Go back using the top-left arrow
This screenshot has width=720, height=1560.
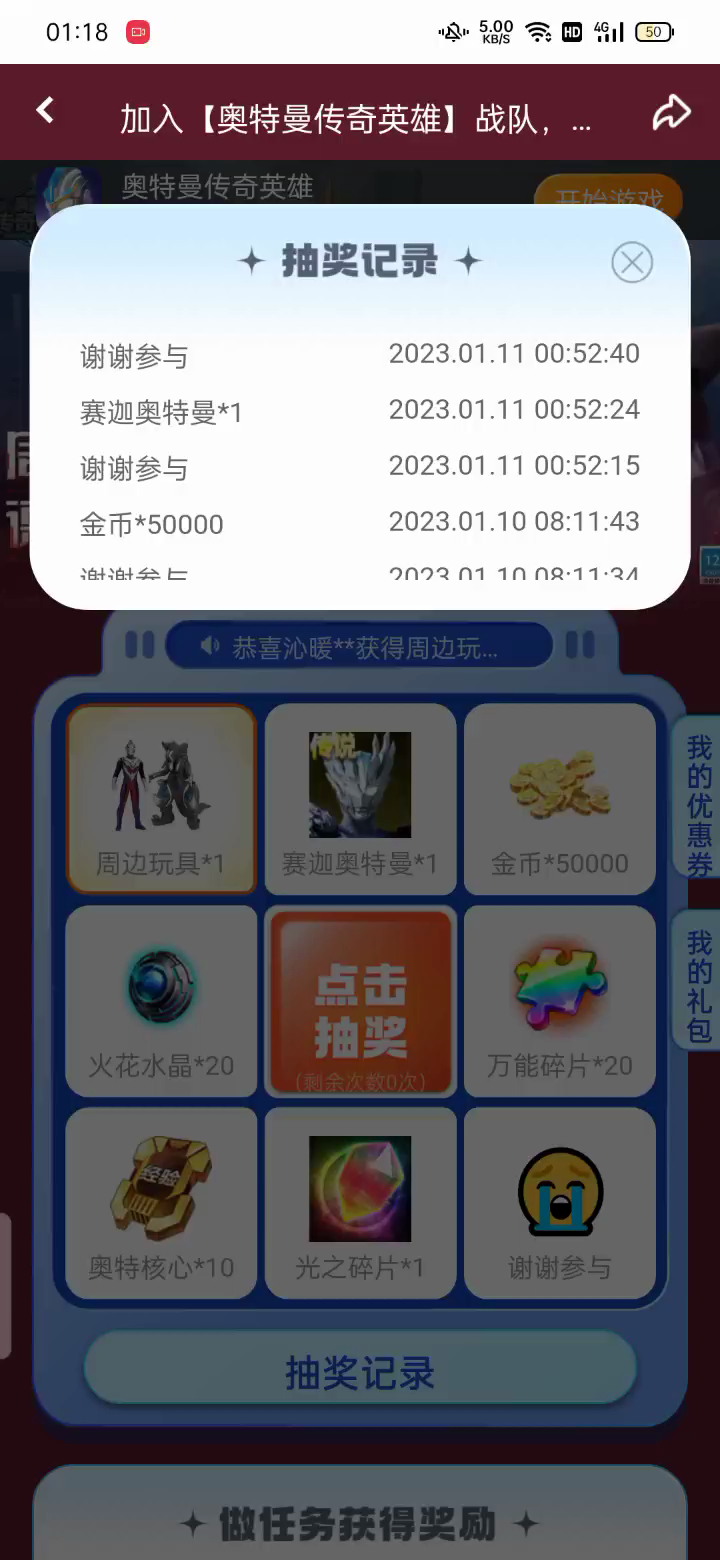(45, 111)
